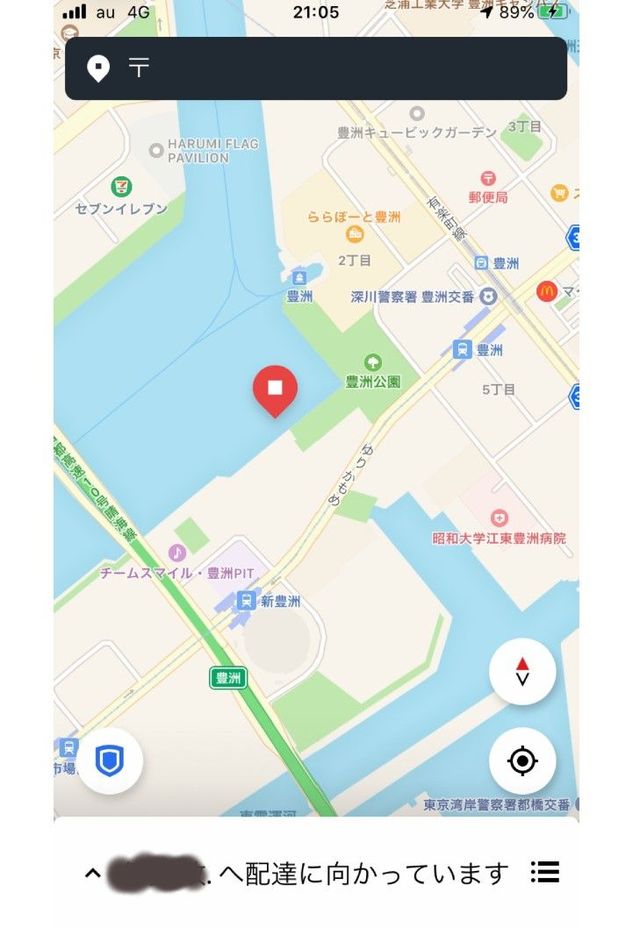Reset map orientation with compass button
The height and width of the screenshot is (928, 640).
522,671
